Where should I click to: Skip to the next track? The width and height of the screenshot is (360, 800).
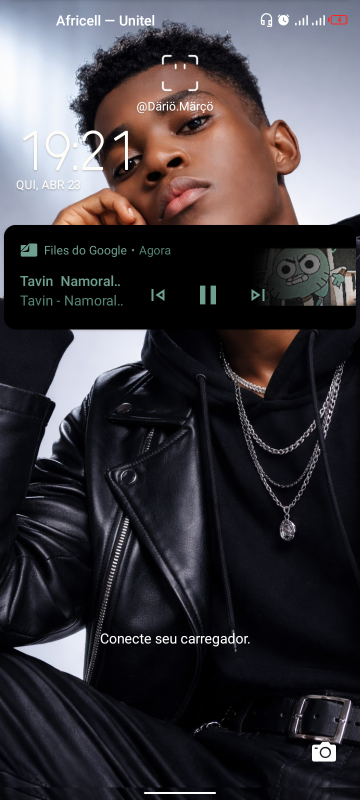(258, 295)
